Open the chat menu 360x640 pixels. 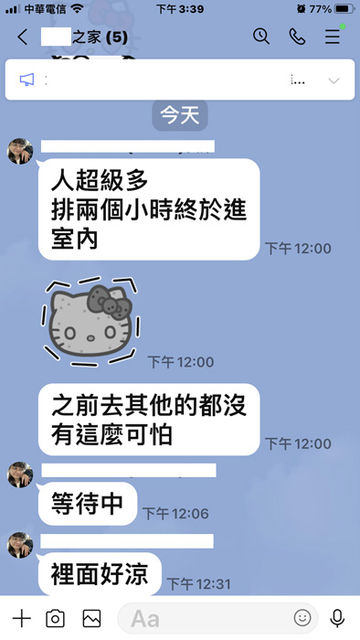click(x=333, y=37)
